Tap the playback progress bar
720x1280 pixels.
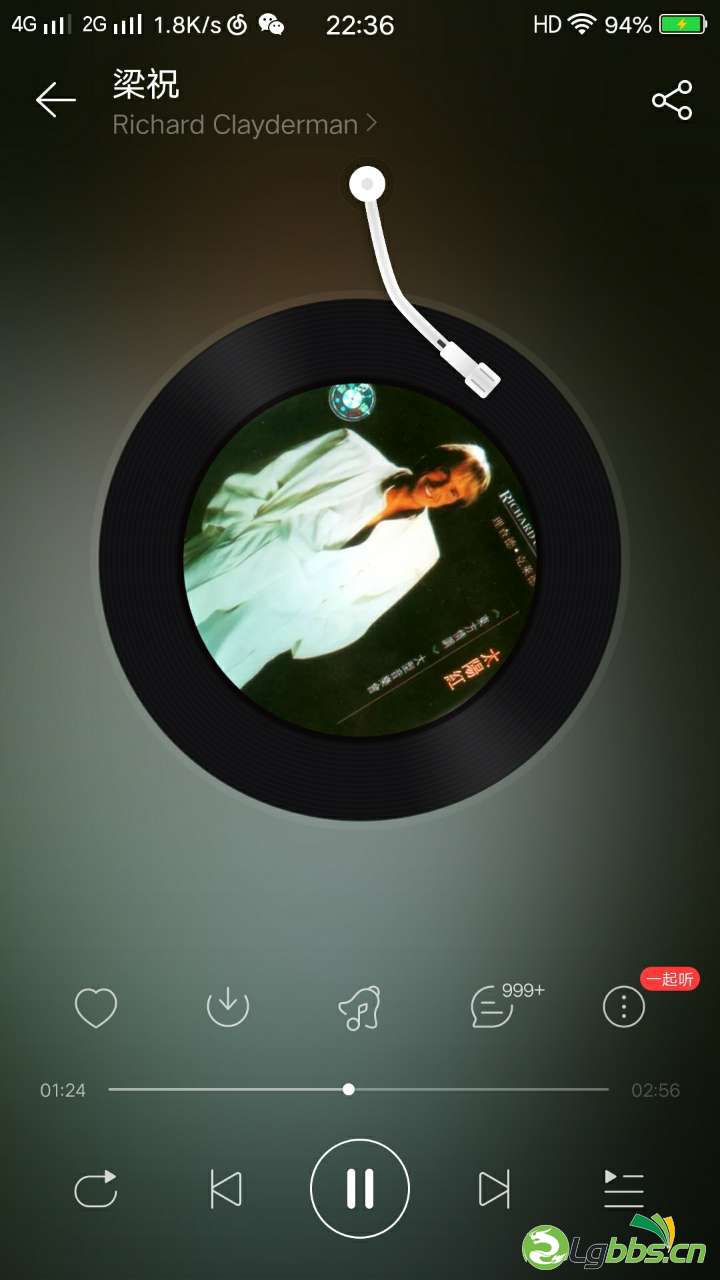(x=358, y=1089)
